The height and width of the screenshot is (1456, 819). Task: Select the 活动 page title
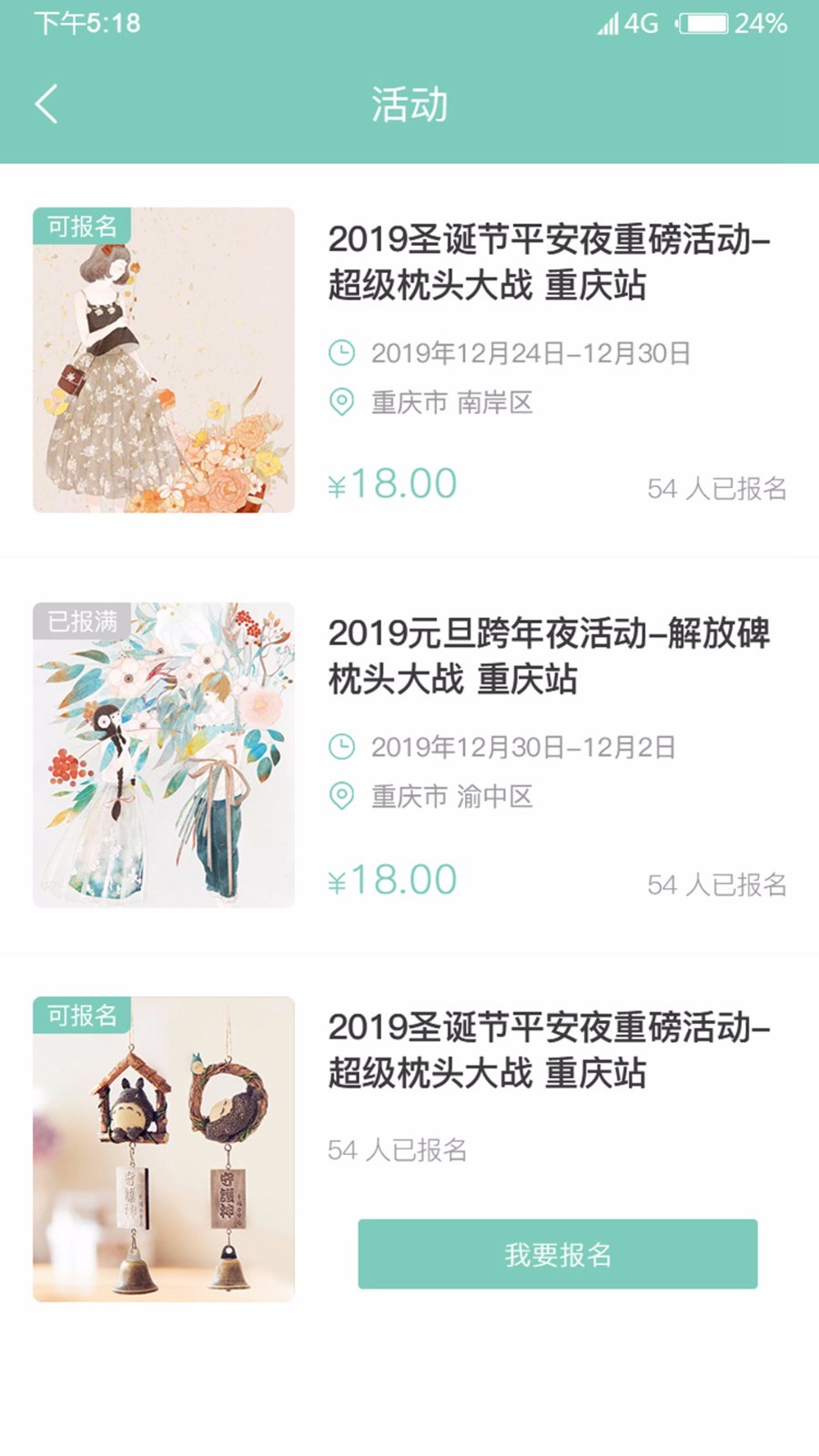(409, 104)
